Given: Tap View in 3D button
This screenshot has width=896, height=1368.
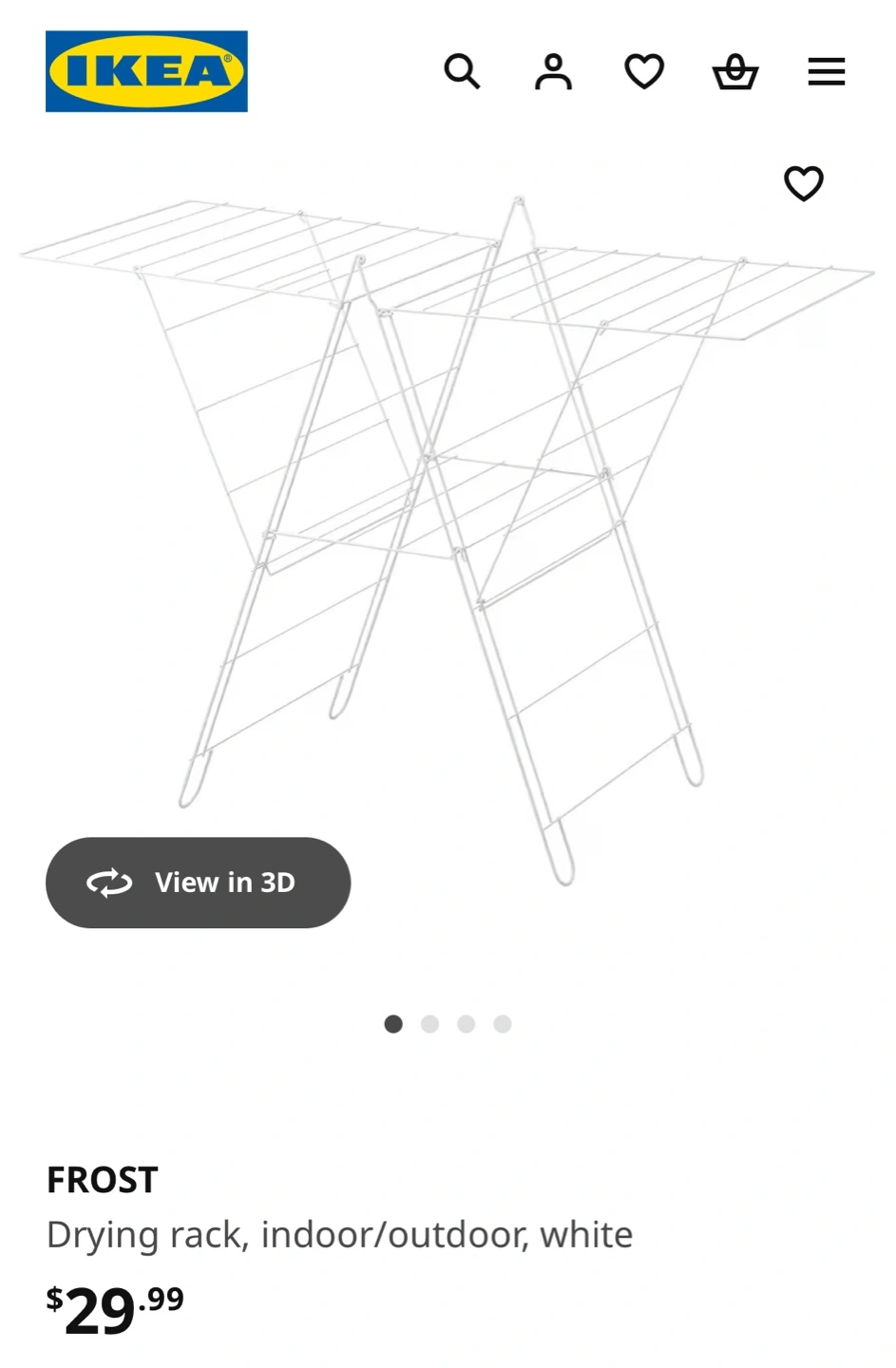Looking at the screenshot, I should coord(198,883).
